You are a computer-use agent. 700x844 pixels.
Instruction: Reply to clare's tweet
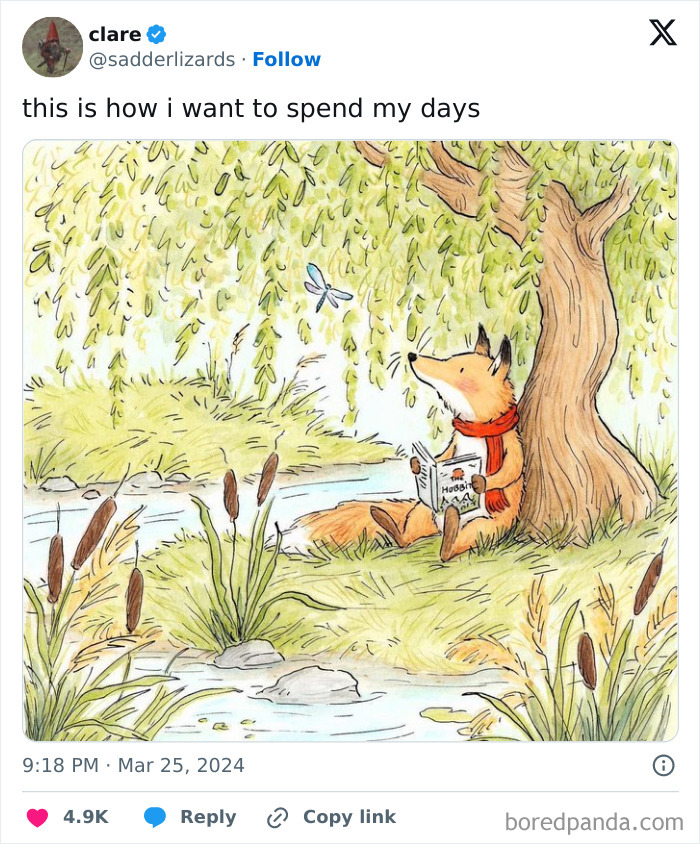pyautogui.click(x=190, y=817)
